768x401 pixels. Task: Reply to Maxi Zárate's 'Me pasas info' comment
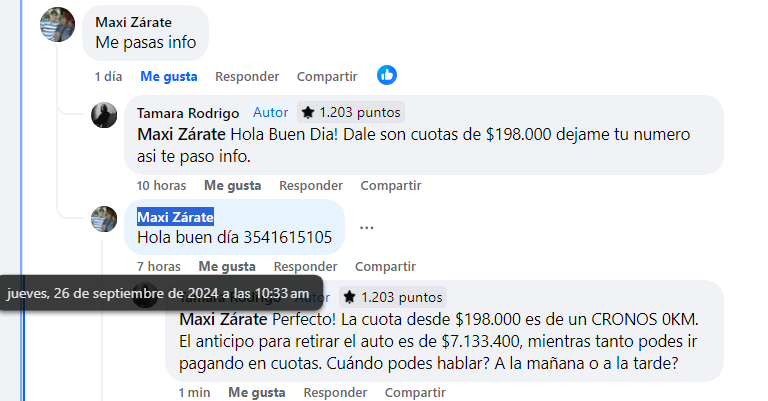[247, 76]
